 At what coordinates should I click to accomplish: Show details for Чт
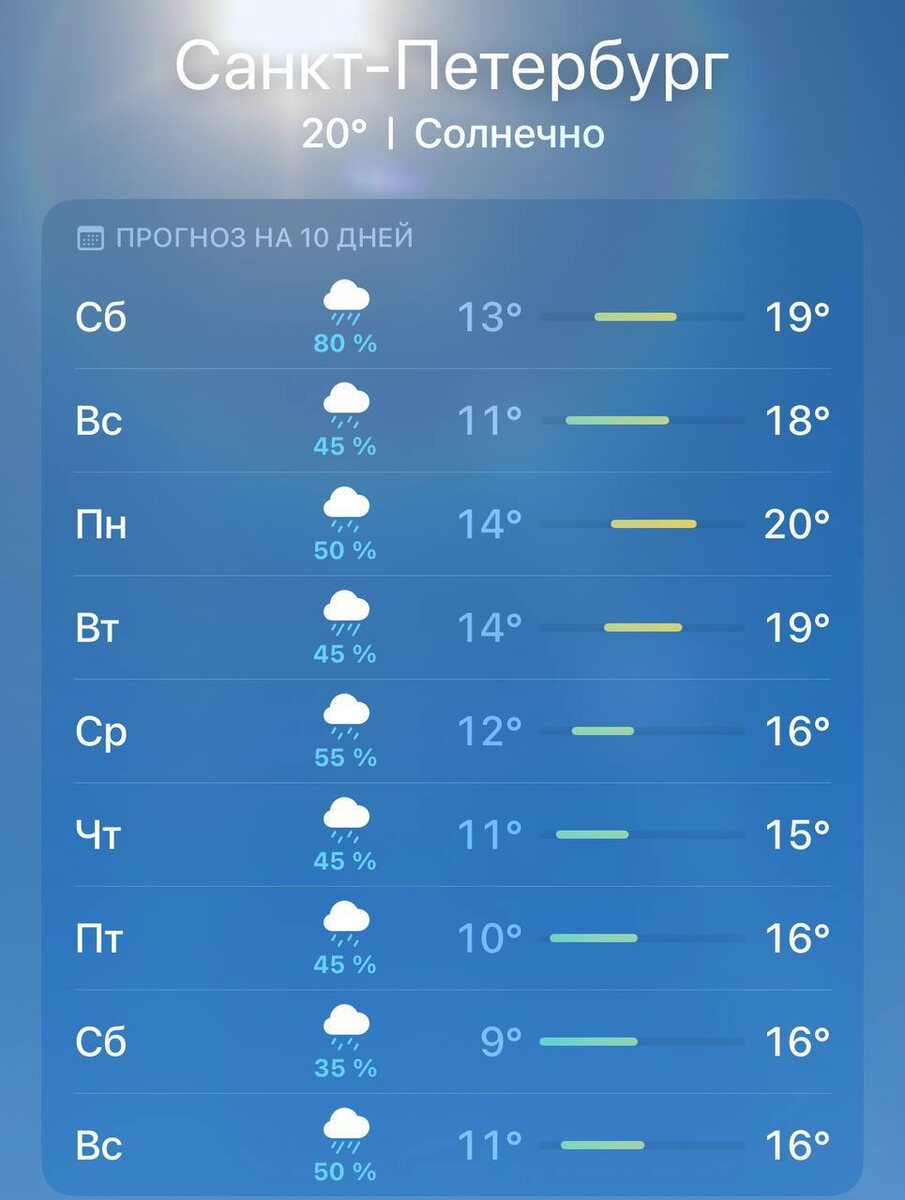point(452,835)
